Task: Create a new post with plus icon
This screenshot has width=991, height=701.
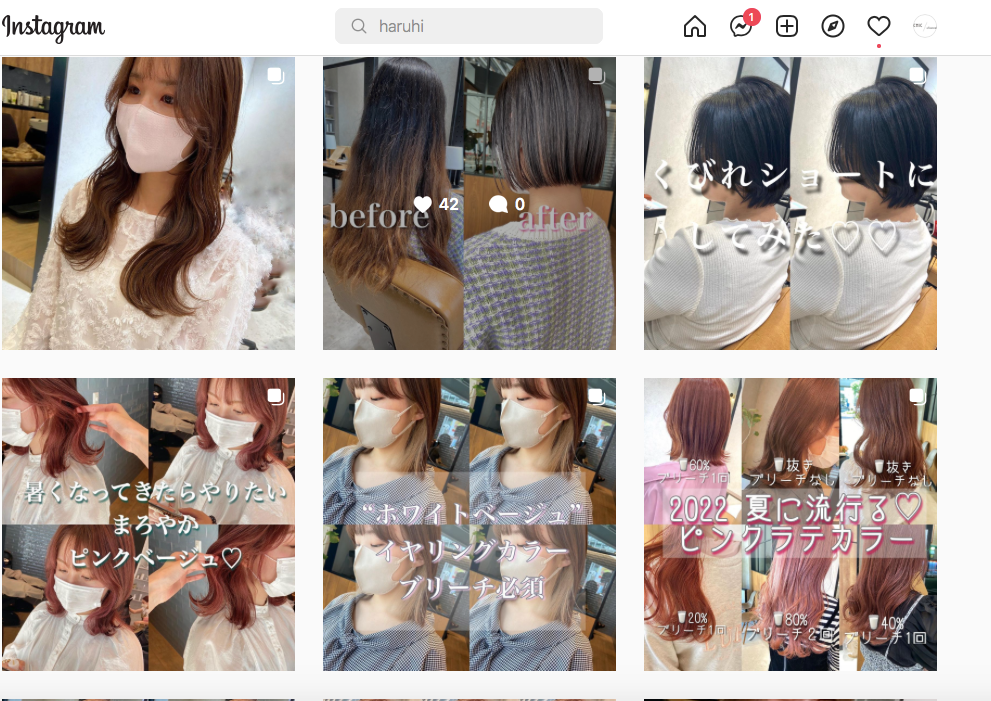Action: (x=787, y=27)
